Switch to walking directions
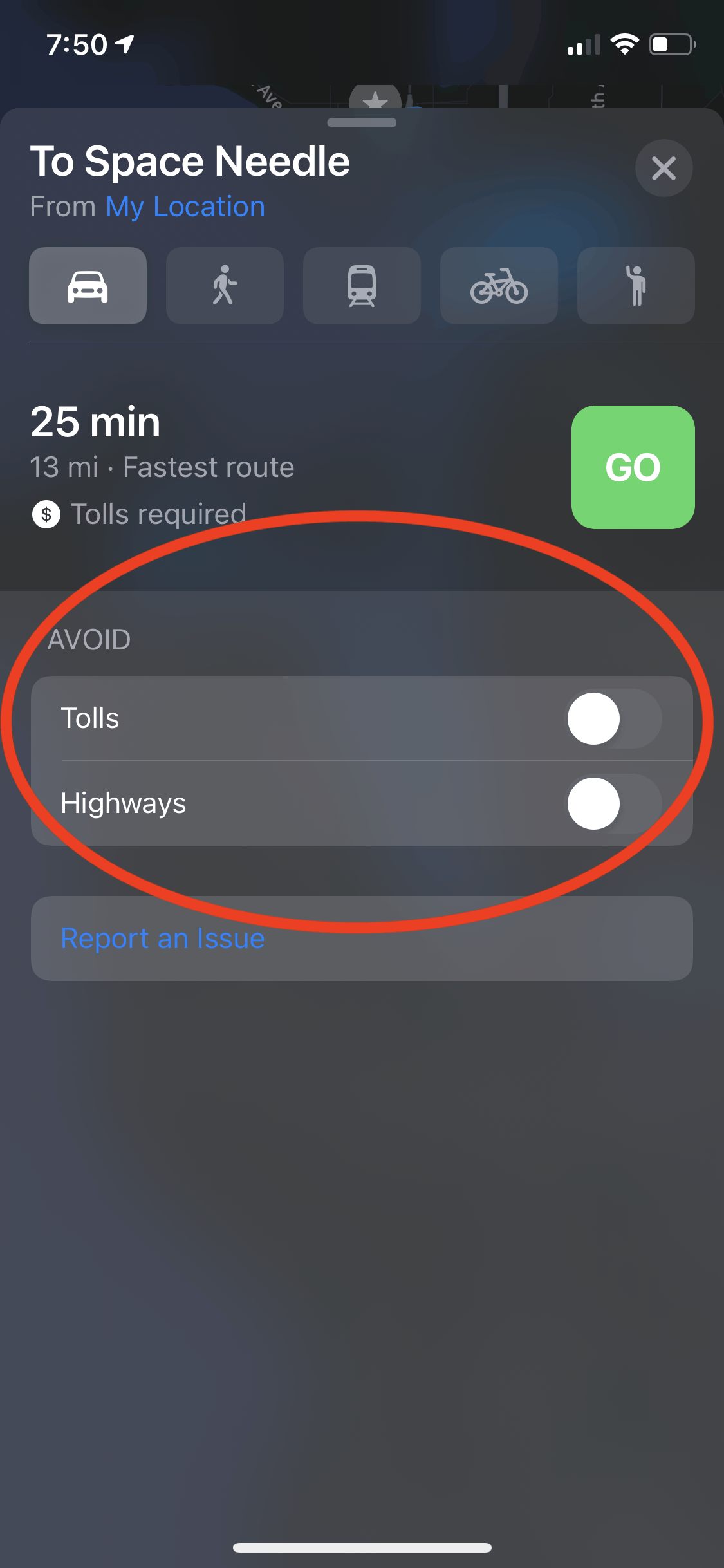The height and width of the screenshot is (1568, 724). [x=225, y=286]
